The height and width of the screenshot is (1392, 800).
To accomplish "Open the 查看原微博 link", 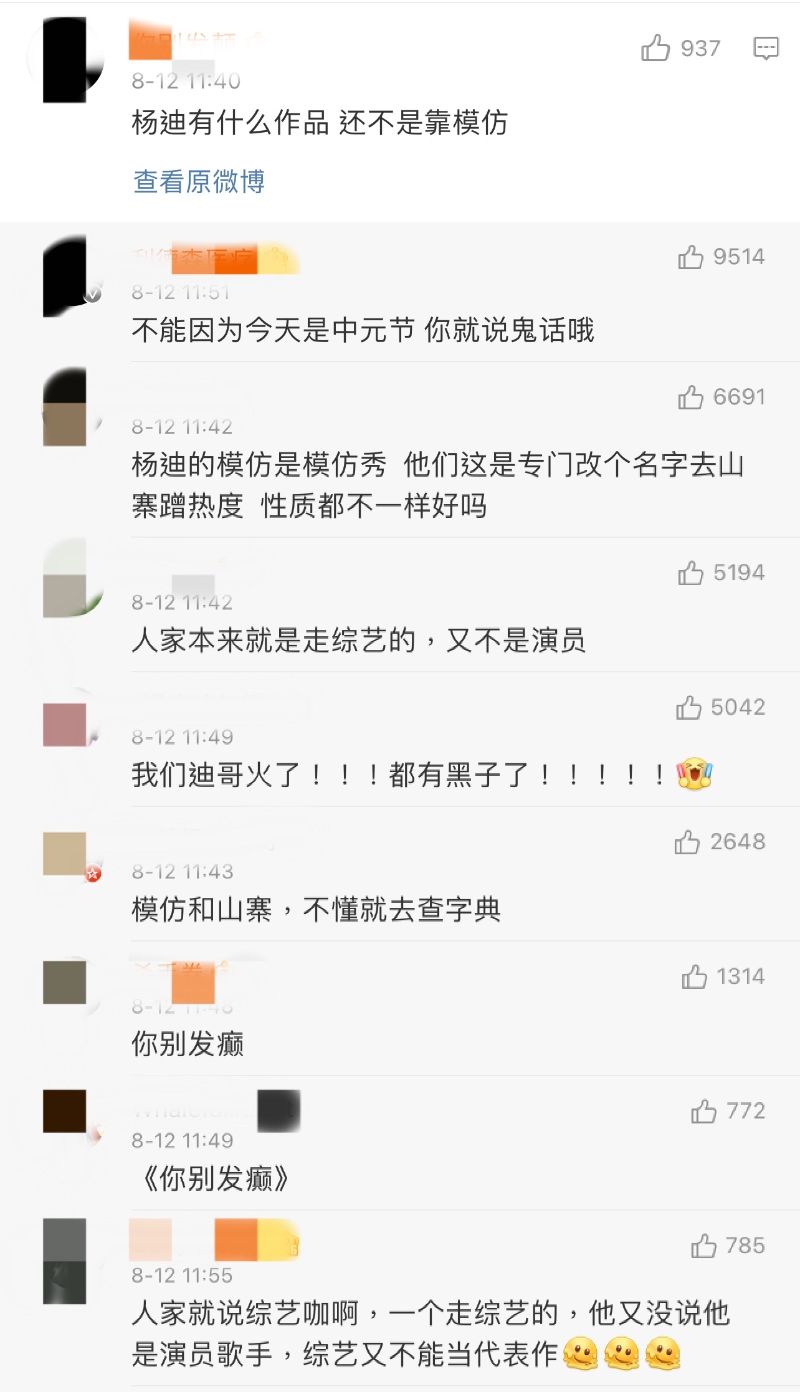I will coord(199,182).
